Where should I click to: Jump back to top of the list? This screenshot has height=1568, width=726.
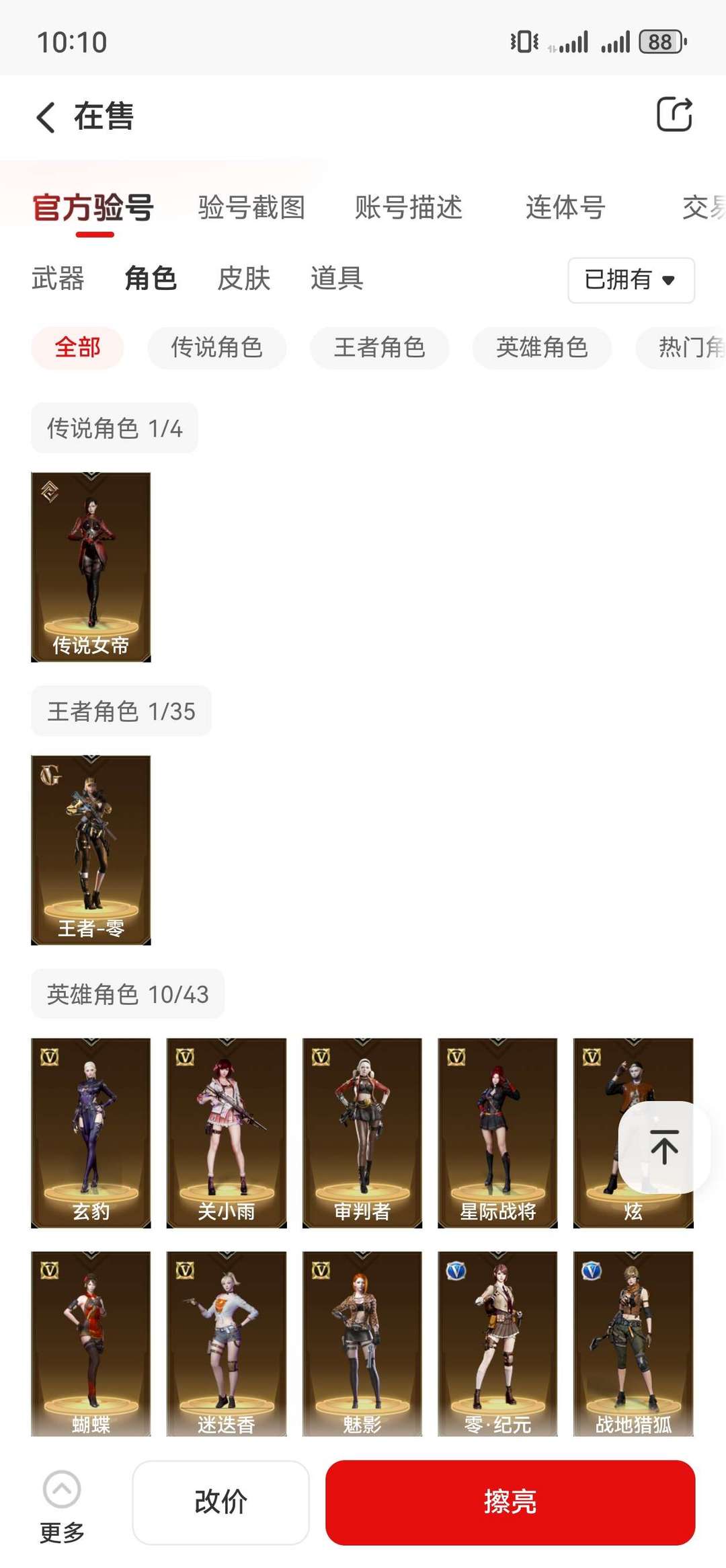coord(664,1147)
